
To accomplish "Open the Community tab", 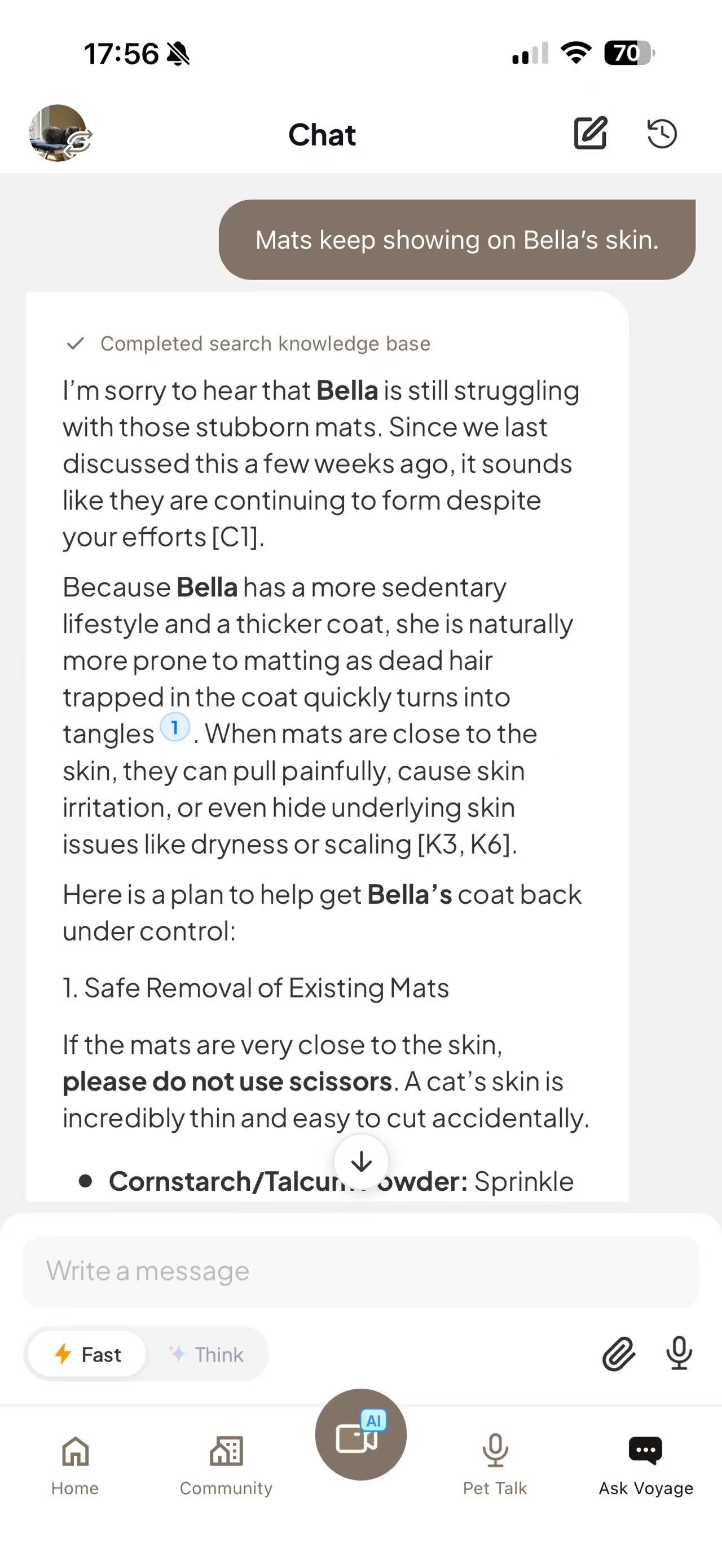I will (x=226, y=1464).
